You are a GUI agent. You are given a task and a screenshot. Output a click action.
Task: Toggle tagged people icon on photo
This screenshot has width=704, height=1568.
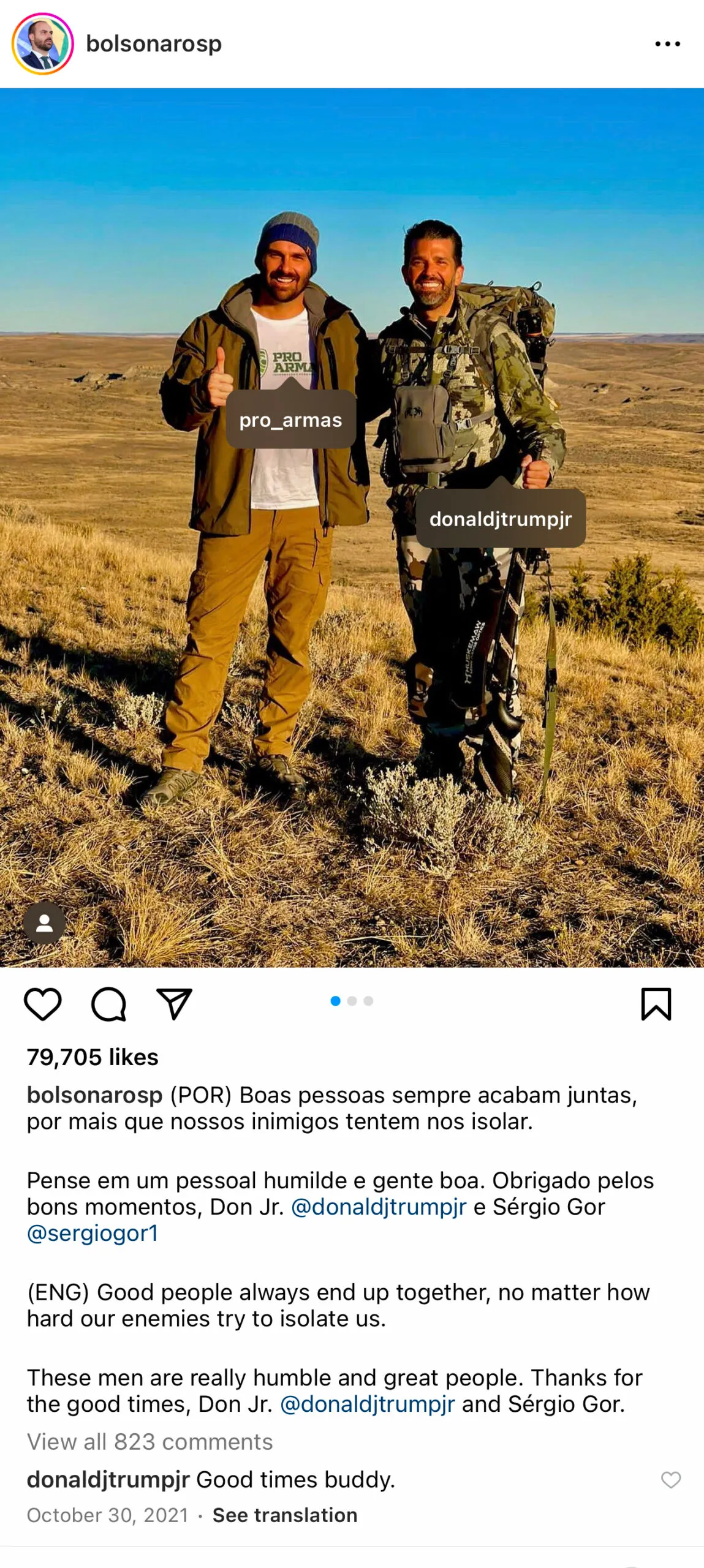(44, 923)
